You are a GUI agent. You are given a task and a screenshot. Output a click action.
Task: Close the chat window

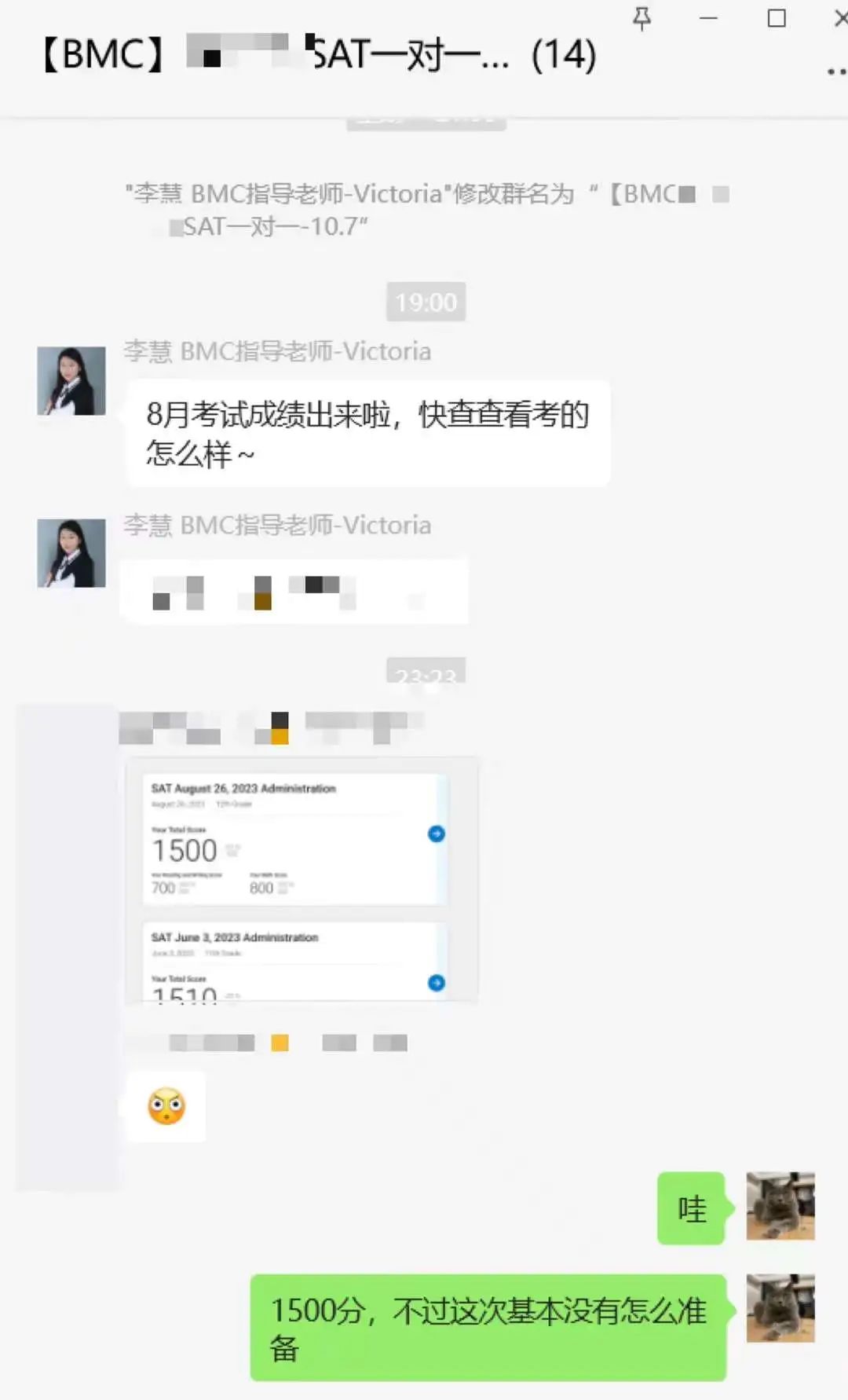point(840,18)
